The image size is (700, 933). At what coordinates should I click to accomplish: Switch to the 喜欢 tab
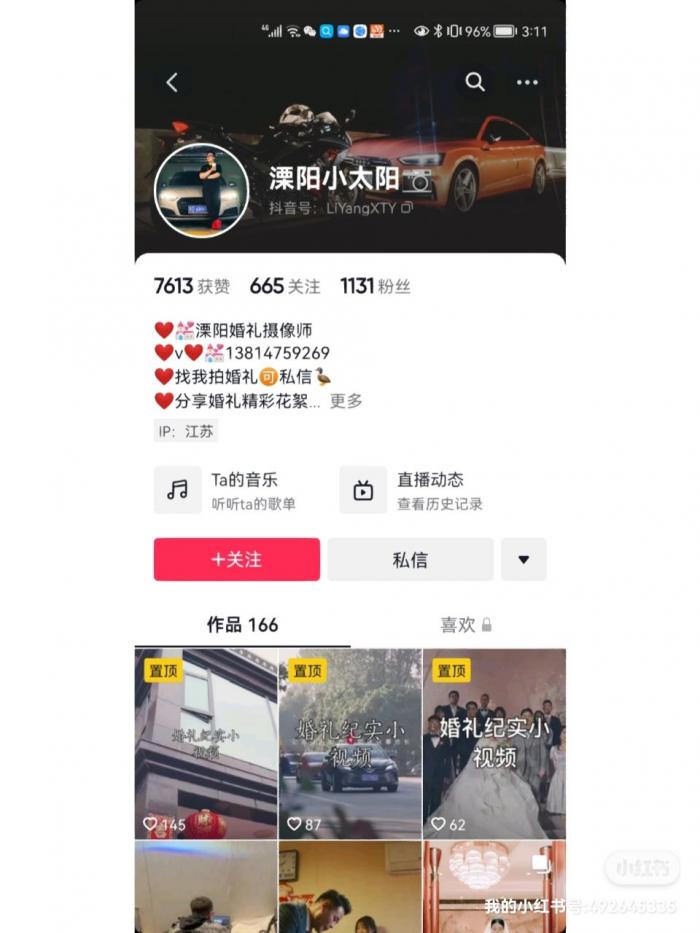pos(465,625)
